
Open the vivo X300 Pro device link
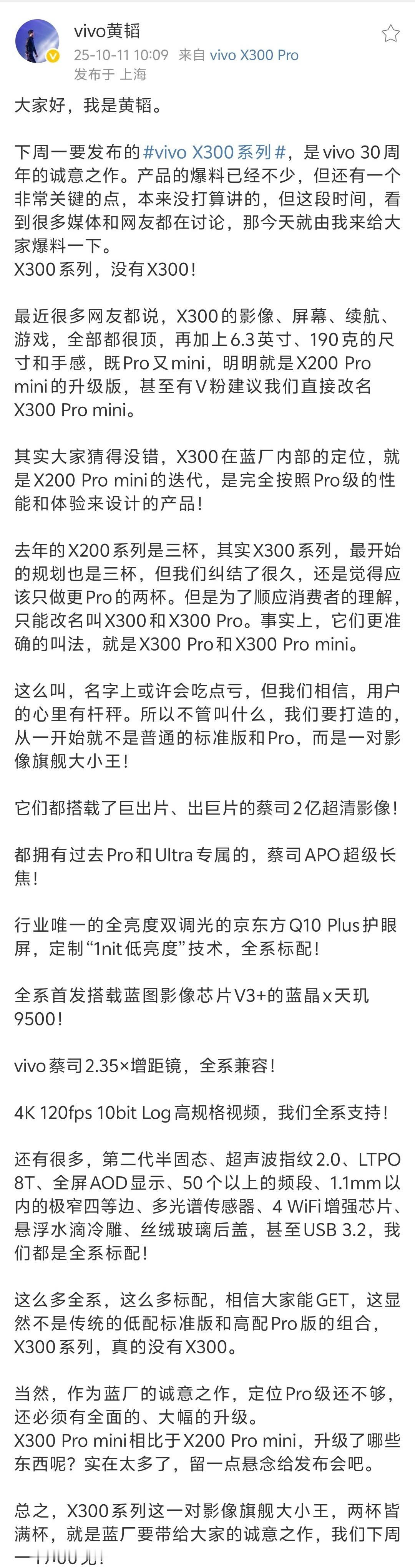(254, 55)
